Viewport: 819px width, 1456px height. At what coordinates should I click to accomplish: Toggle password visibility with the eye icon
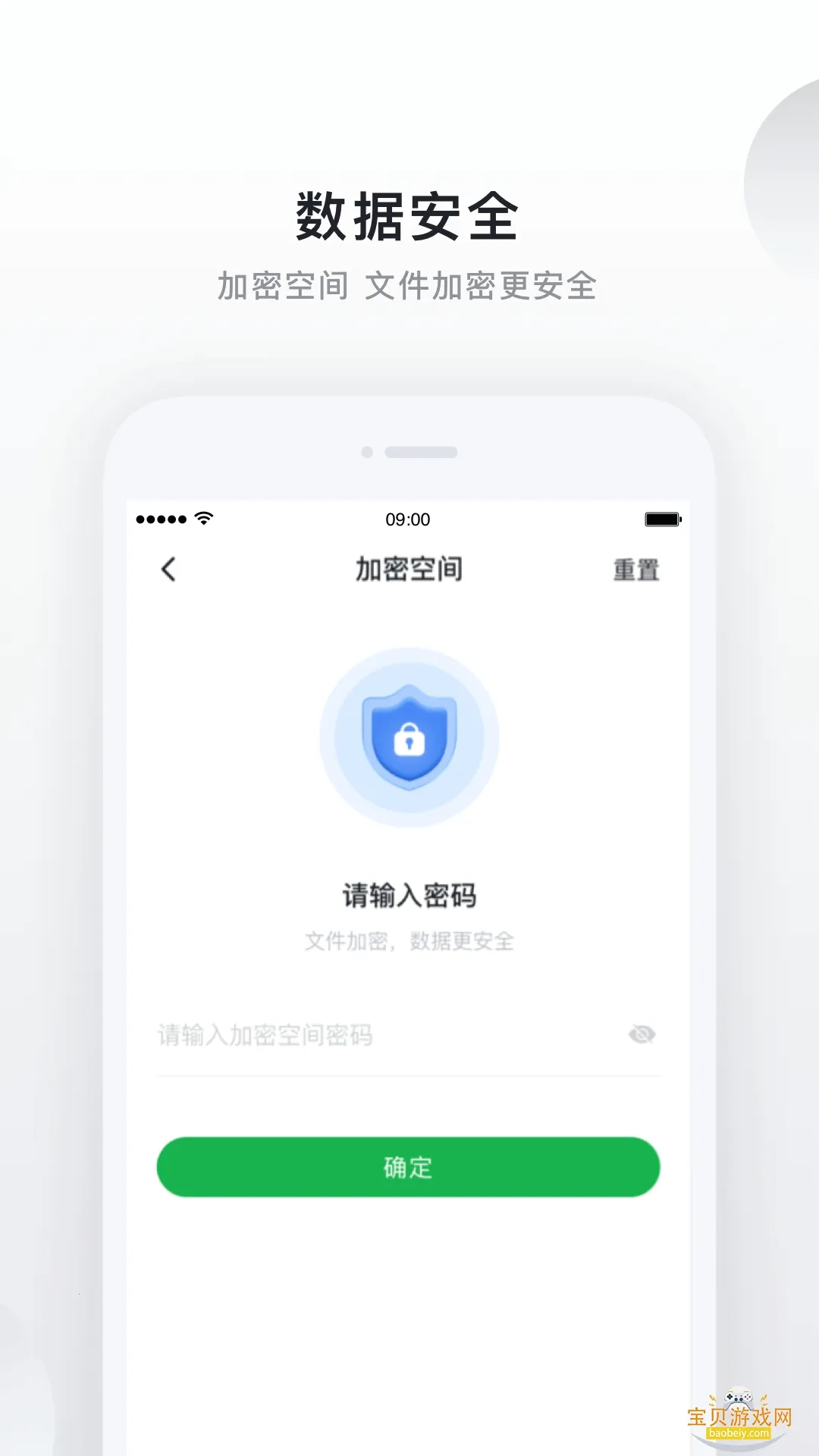641,1033
